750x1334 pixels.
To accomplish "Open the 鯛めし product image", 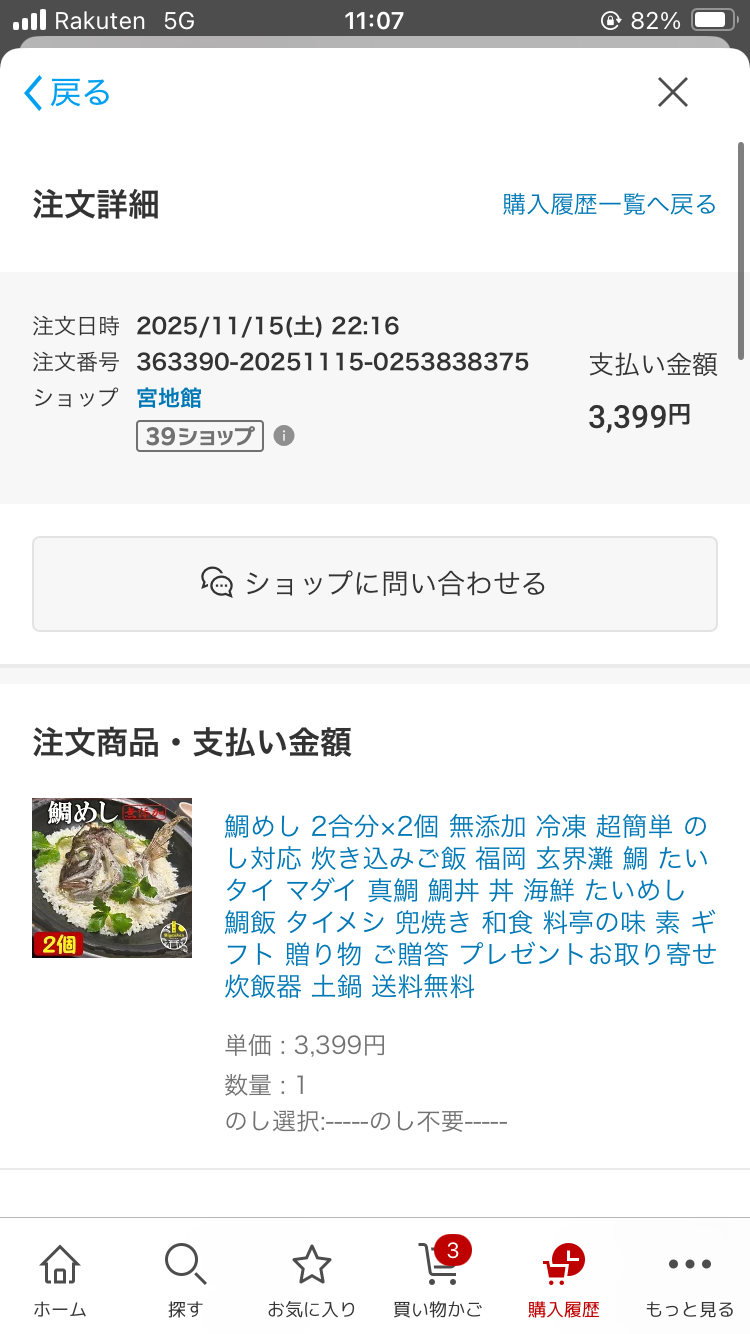I will [x=112, y=878].
